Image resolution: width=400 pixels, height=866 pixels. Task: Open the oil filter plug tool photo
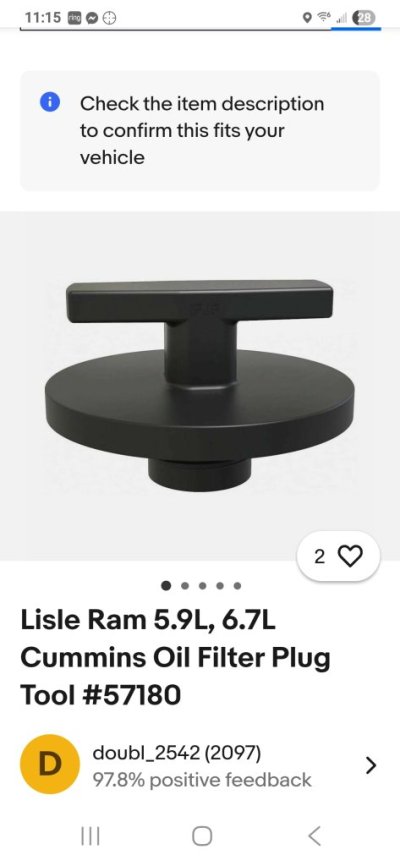[199, 386]
